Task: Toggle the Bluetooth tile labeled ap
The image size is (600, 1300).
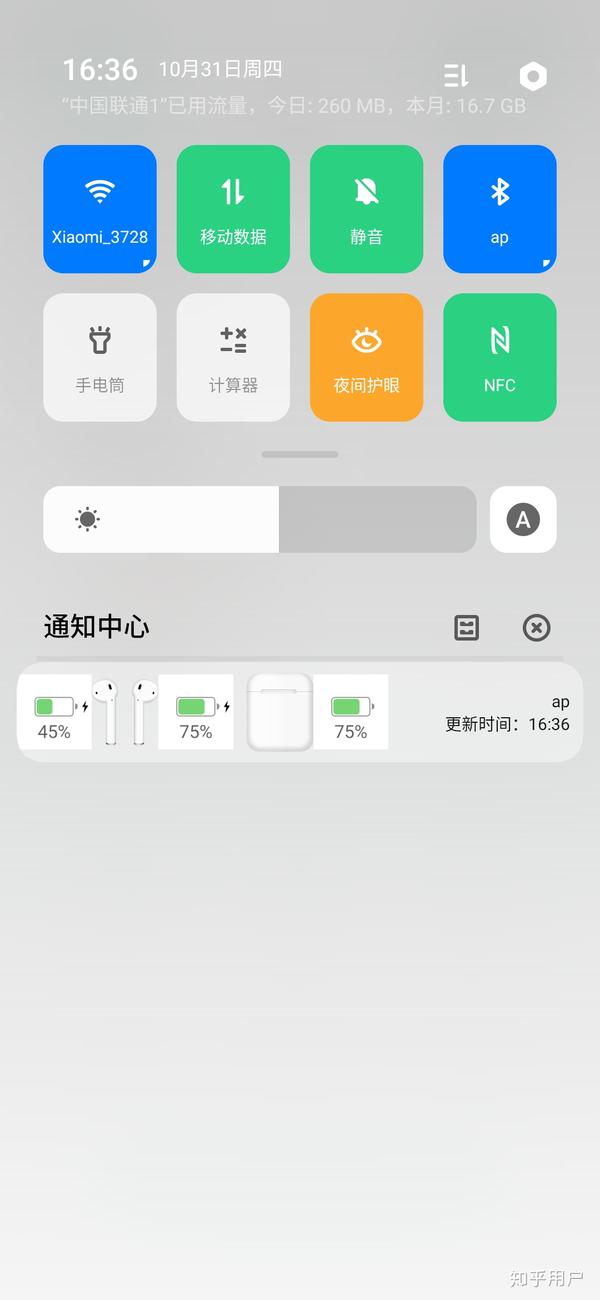Action: (500, 209)
